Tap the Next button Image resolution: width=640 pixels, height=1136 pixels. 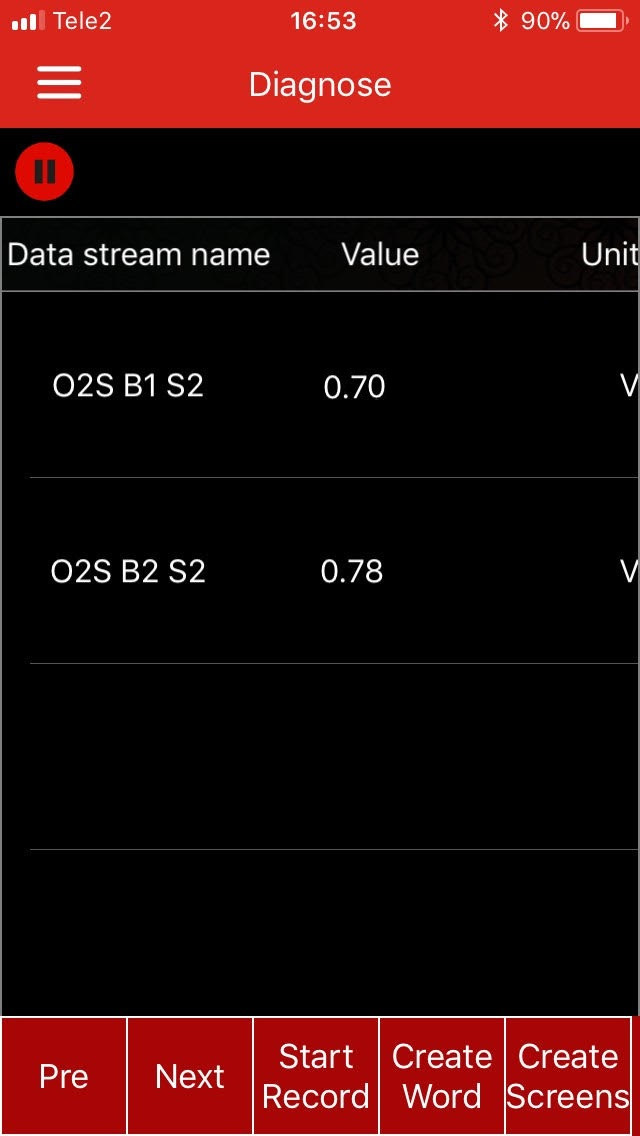pyautogui.click(x=190, y=1076)
